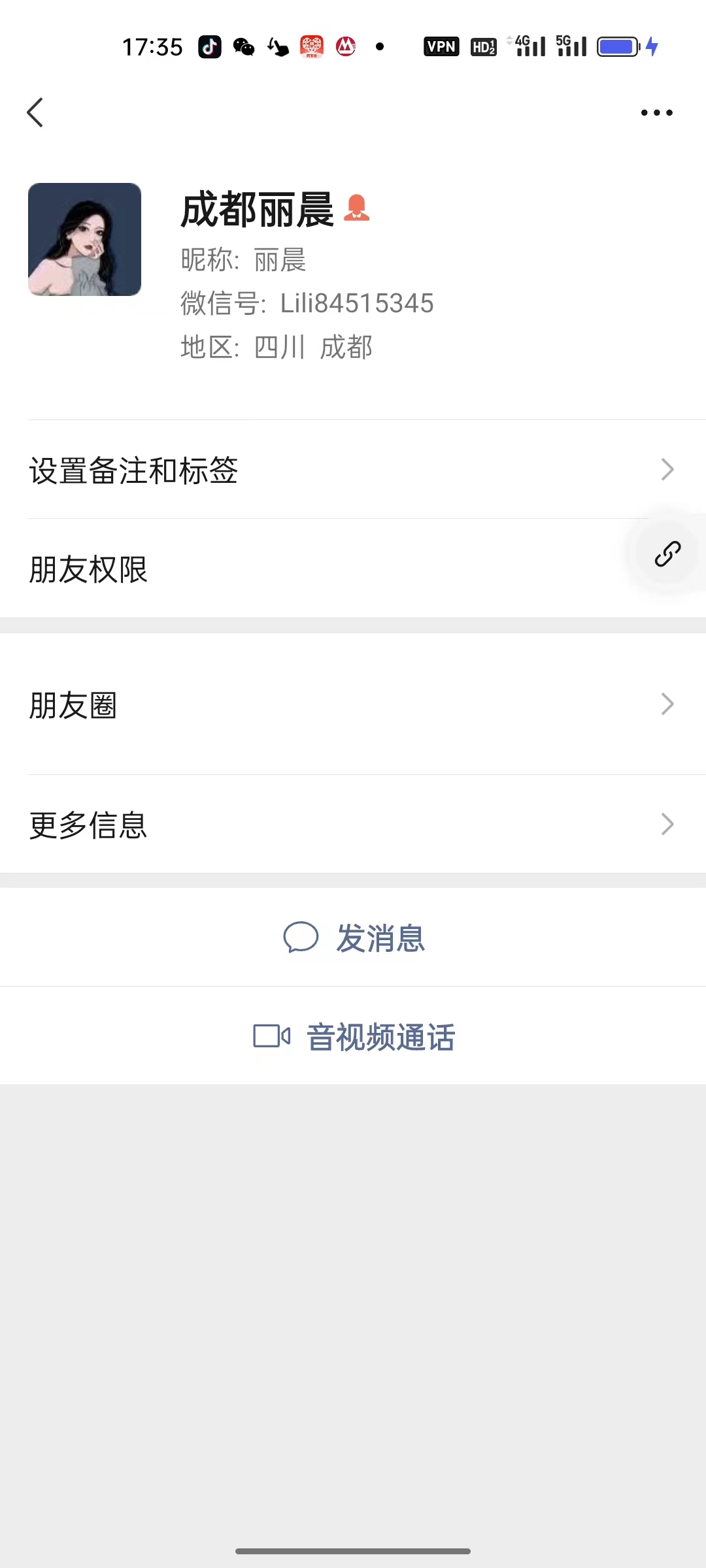Open 设置备注和标签 row
This screenshot has height=1568, width=706.
coord(353,470)
